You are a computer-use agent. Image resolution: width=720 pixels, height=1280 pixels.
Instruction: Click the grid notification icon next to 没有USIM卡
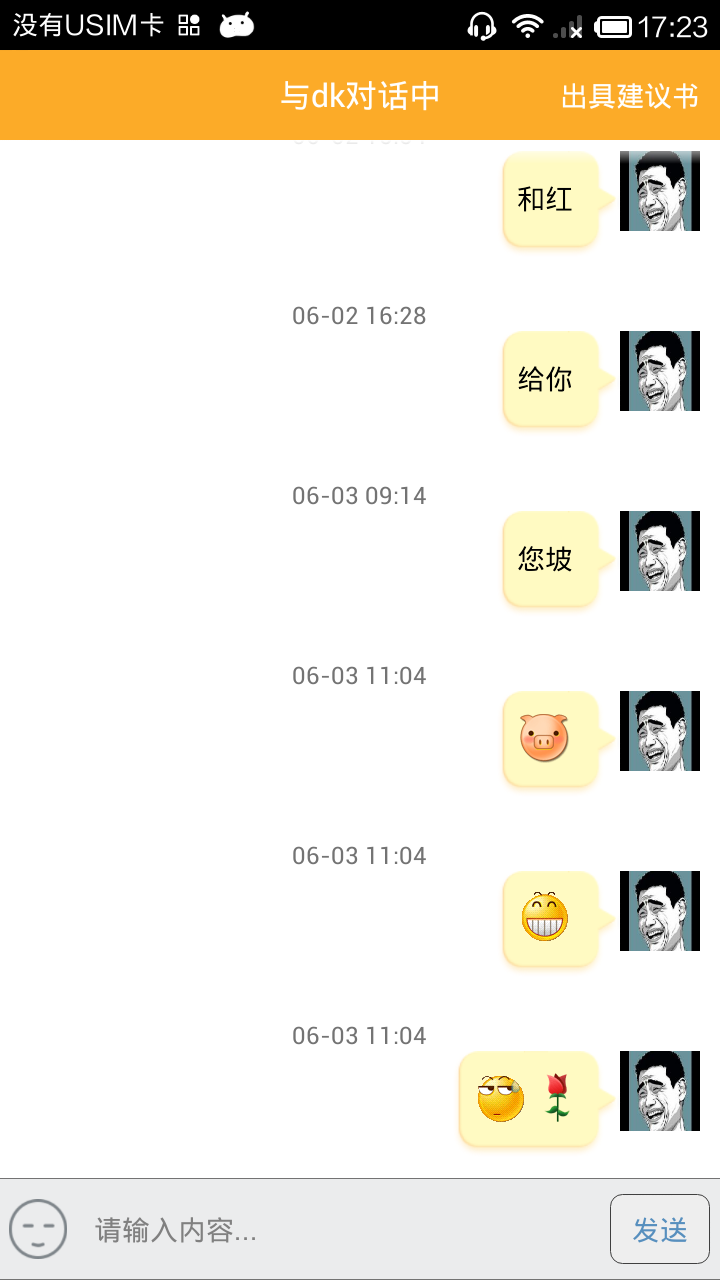(x=184, y=22)
